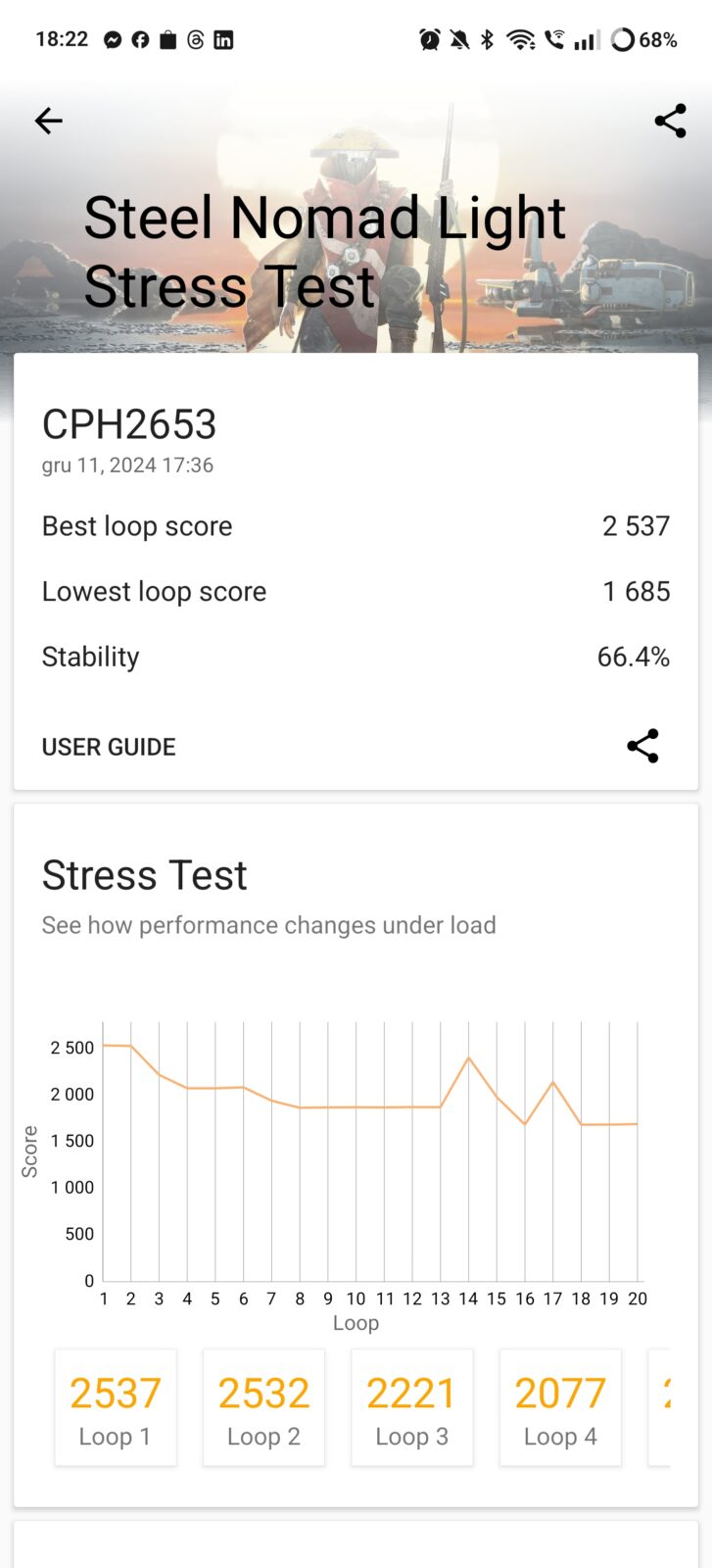The height and width of the screenshot is (1568, 712).
Task: Share the CPH2653 result card
Action: click(642, 747)
